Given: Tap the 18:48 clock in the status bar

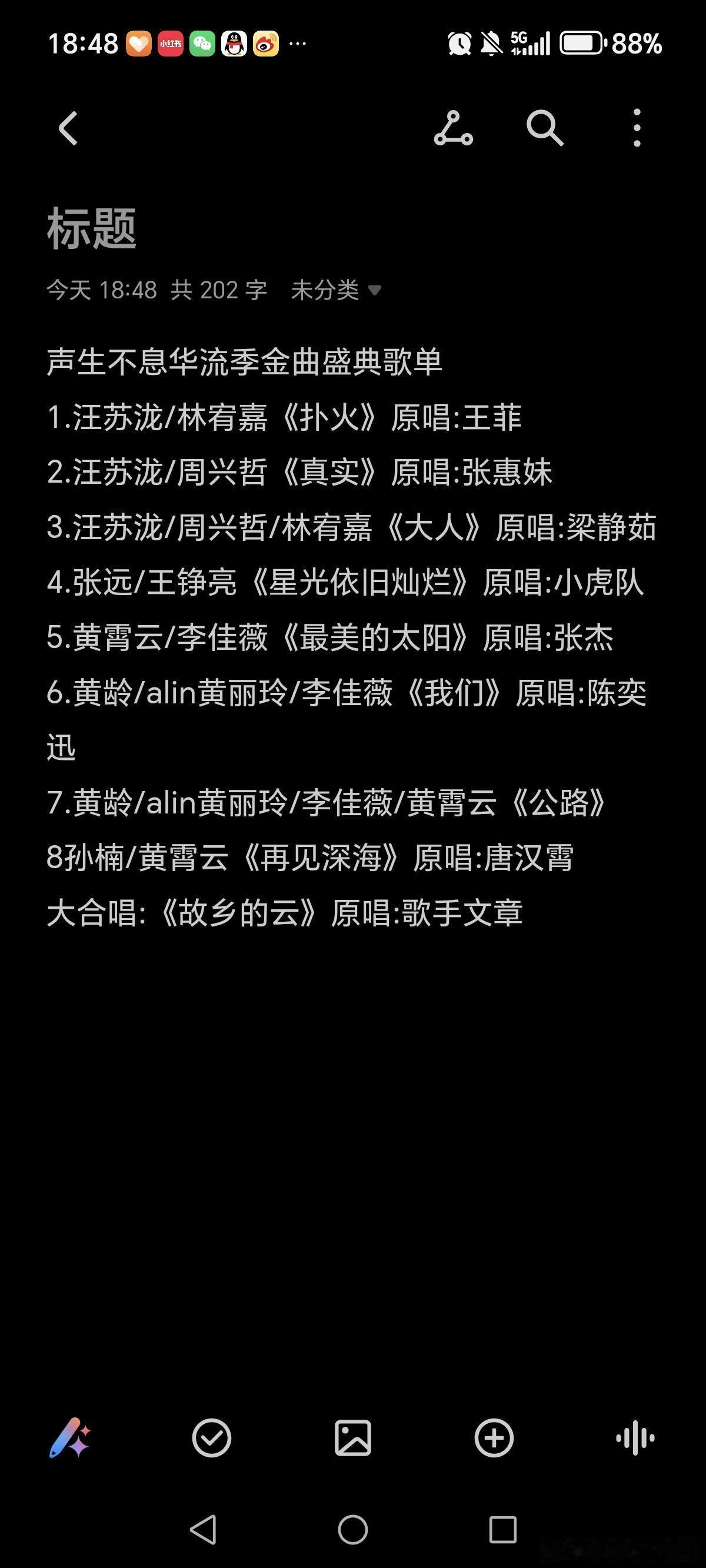Looking at the screenshot, I should pos(85,42).
